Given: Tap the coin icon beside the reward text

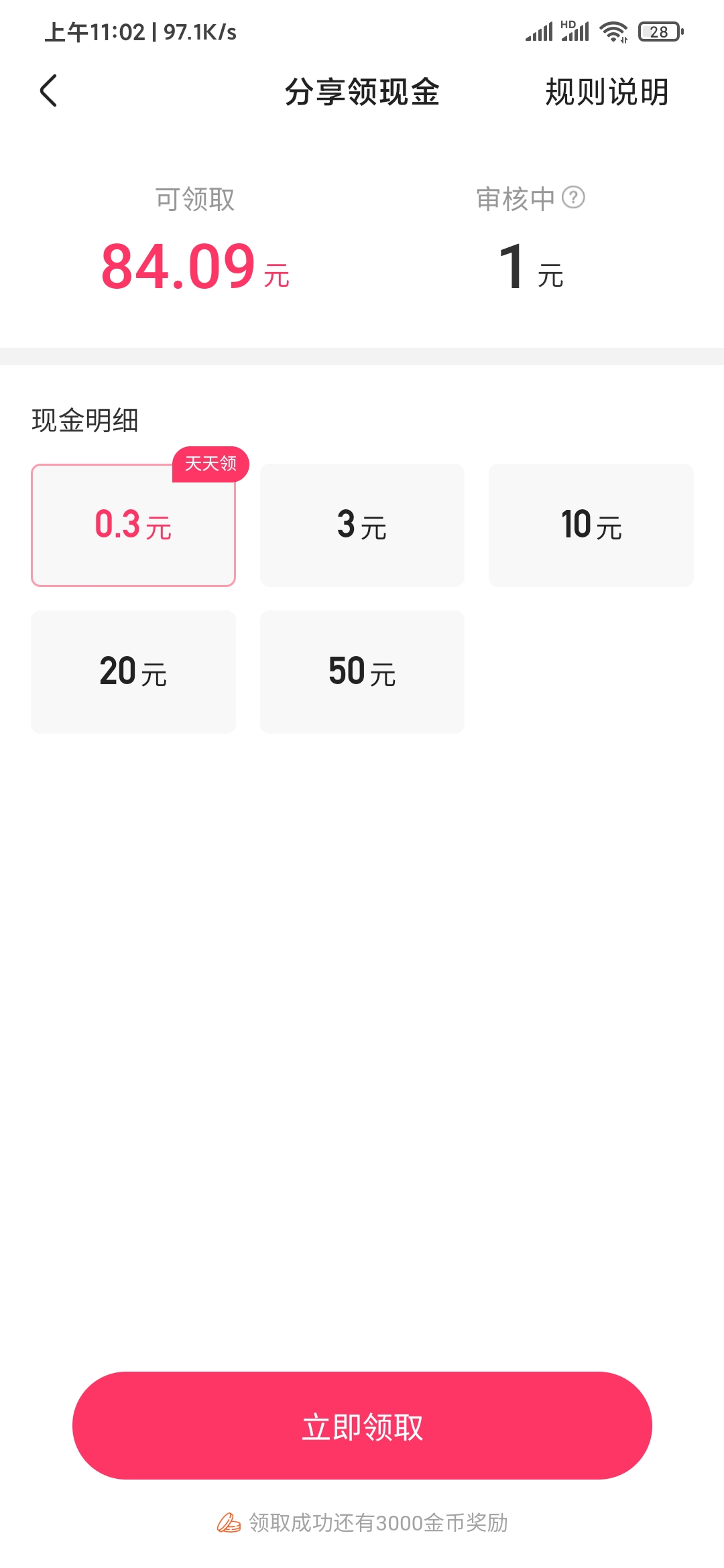Looking at the screenshot, I should pos(228,1523).
